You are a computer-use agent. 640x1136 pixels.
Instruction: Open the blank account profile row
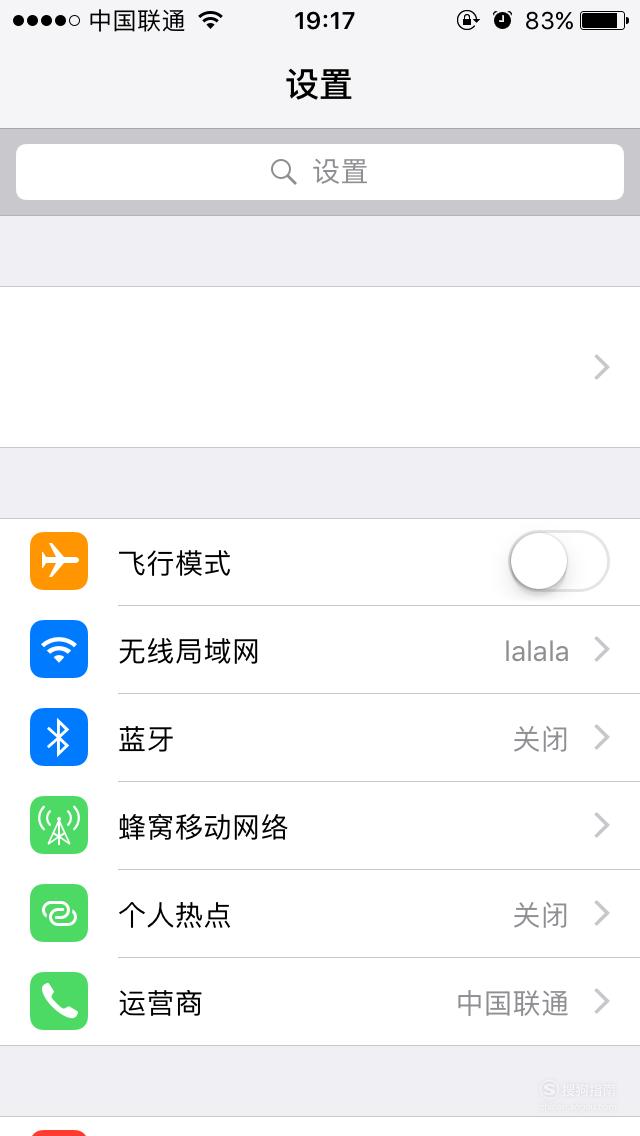[x=320, y=367]
